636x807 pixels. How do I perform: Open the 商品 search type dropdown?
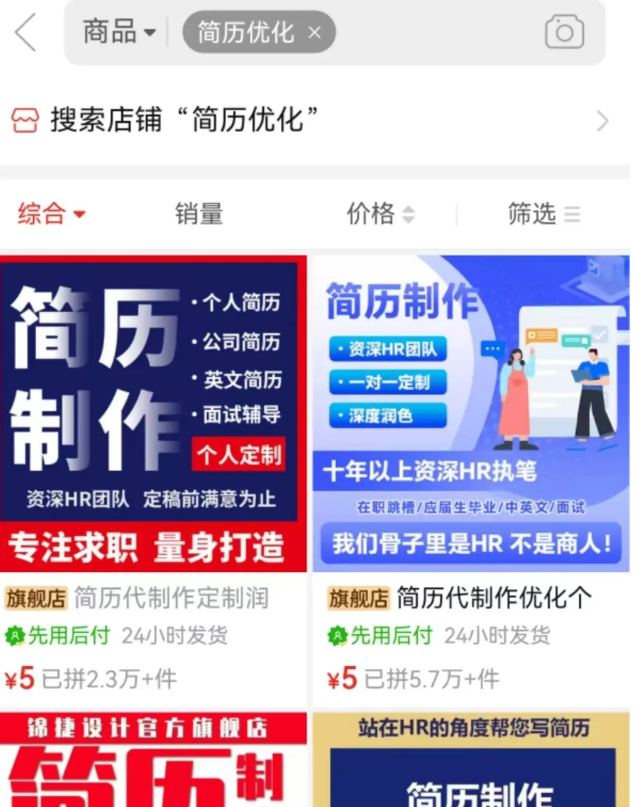pos(119,32)
